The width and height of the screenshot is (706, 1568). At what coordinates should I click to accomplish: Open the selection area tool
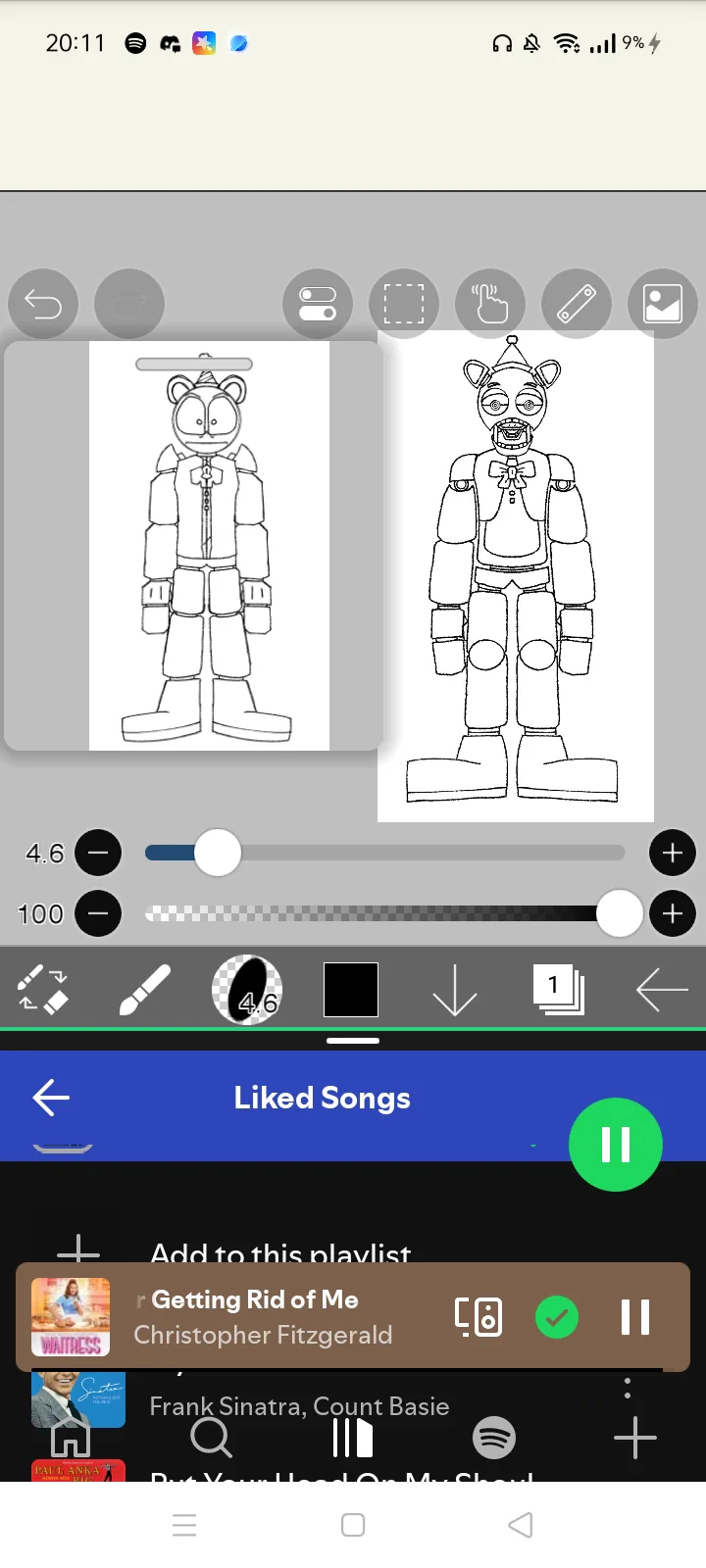click(x=403, y=304)
